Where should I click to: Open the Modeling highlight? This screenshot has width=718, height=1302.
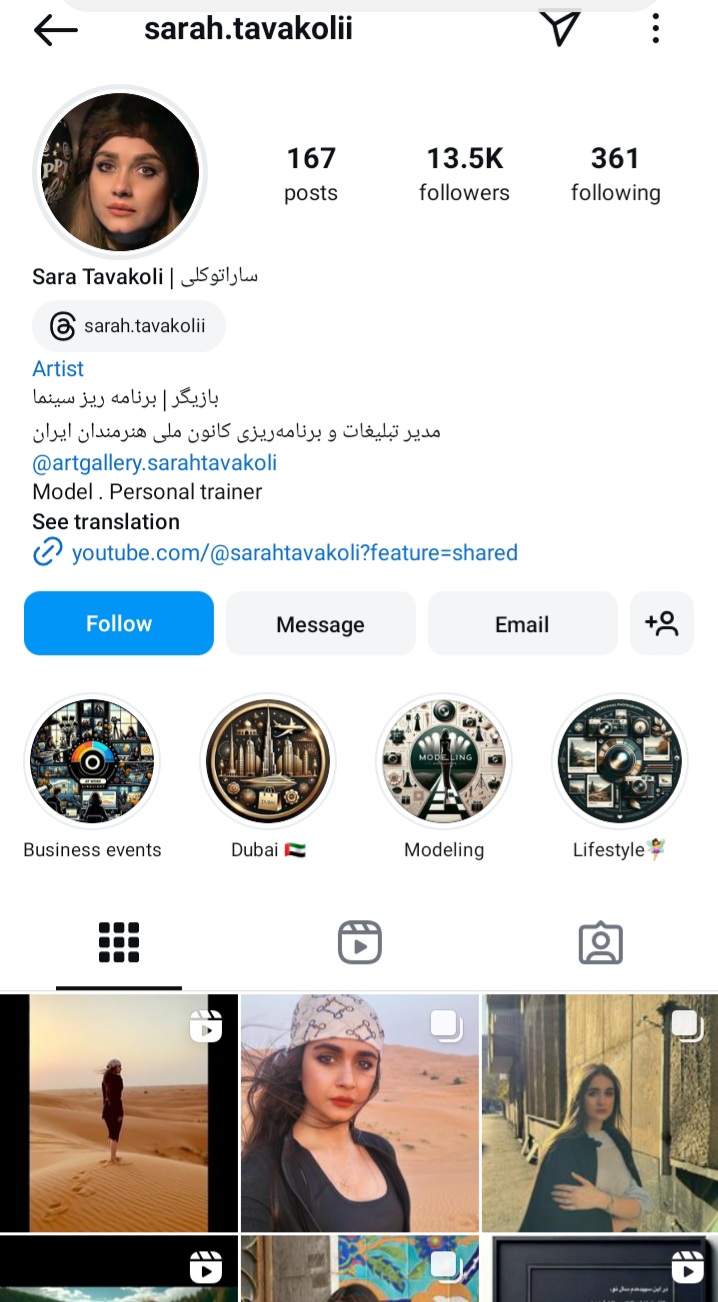click(x=444, y=762)
